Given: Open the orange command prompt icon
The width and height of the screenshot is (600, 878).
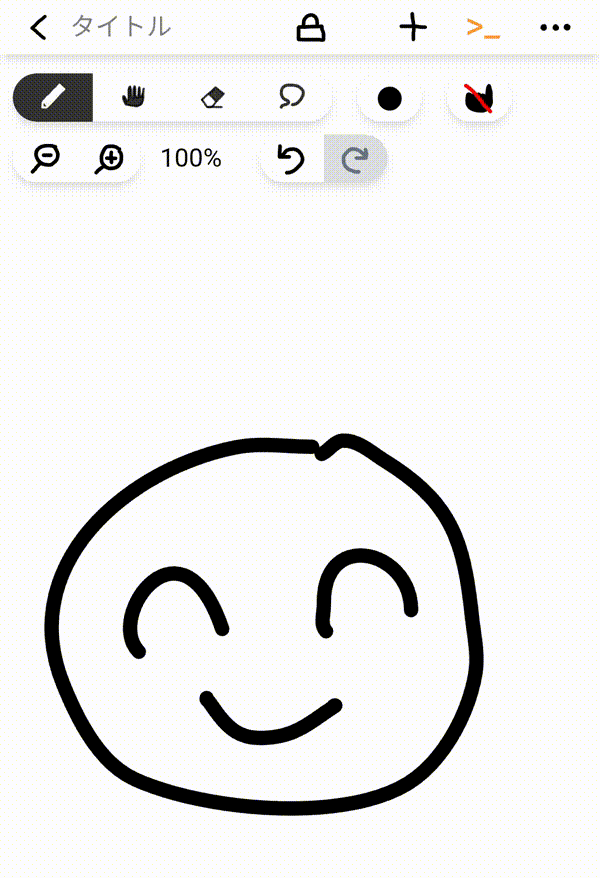Looking at the screenshot, I should coord(483,28).
